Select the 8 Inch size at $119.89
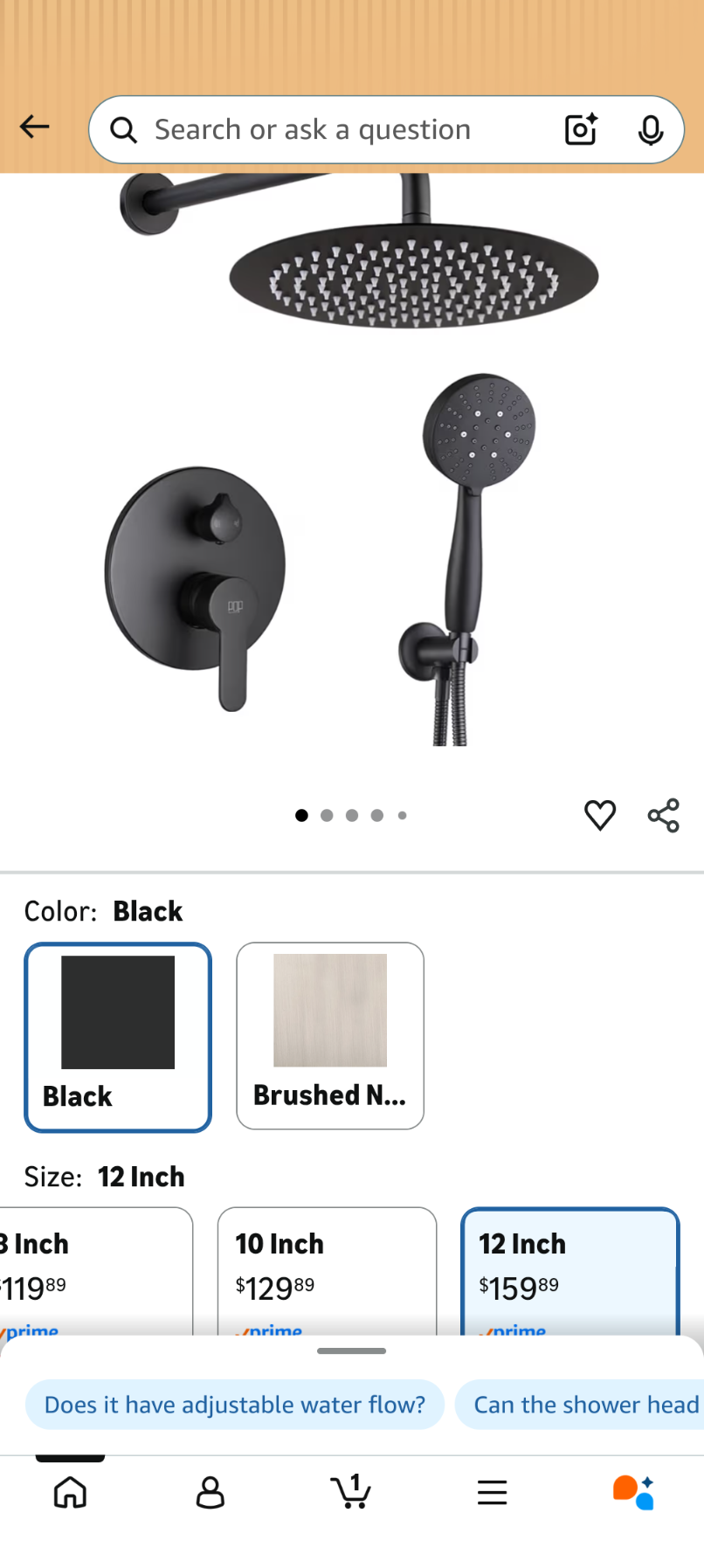Screen dimensions: 704x1568 coord(96,1271)
